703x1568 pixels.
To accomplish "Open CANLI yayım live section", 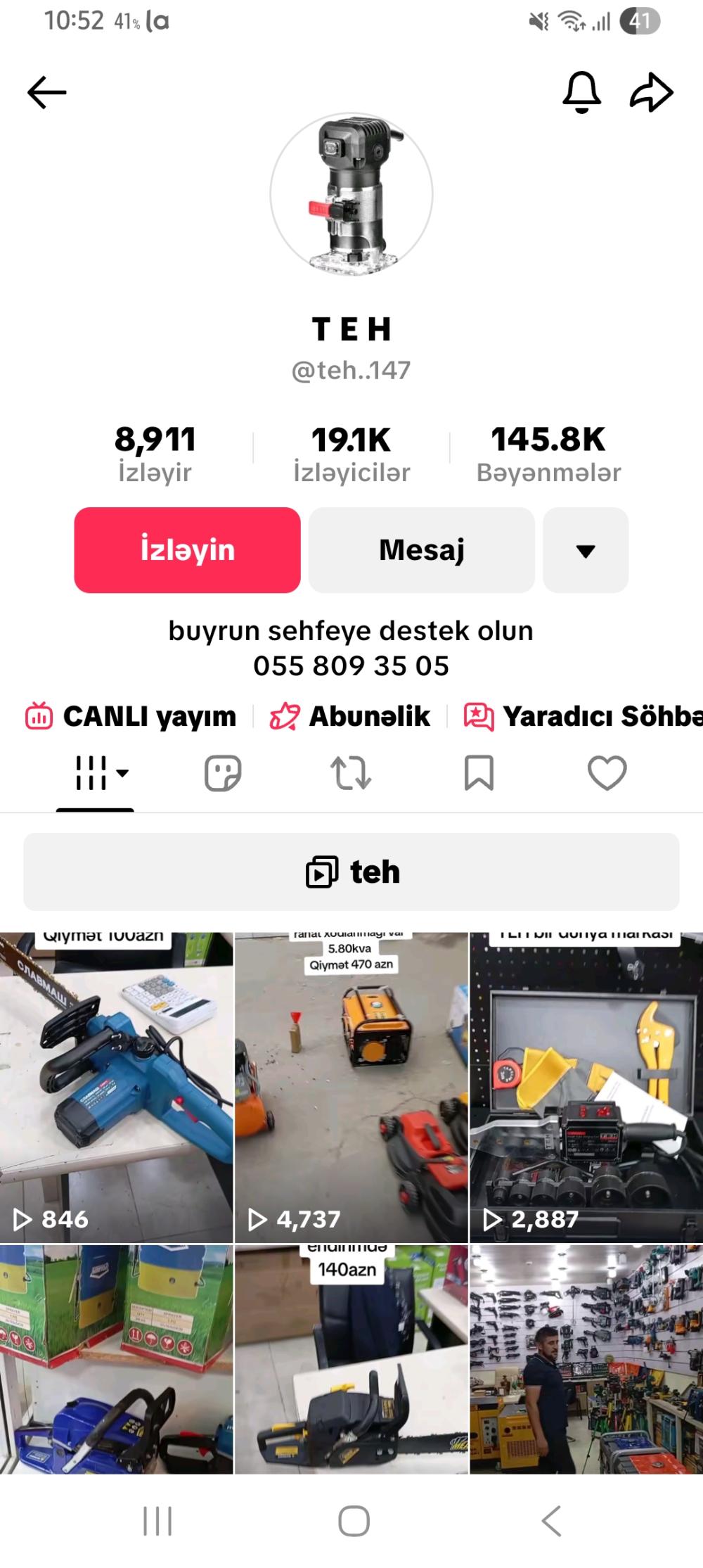I will 131,716.
